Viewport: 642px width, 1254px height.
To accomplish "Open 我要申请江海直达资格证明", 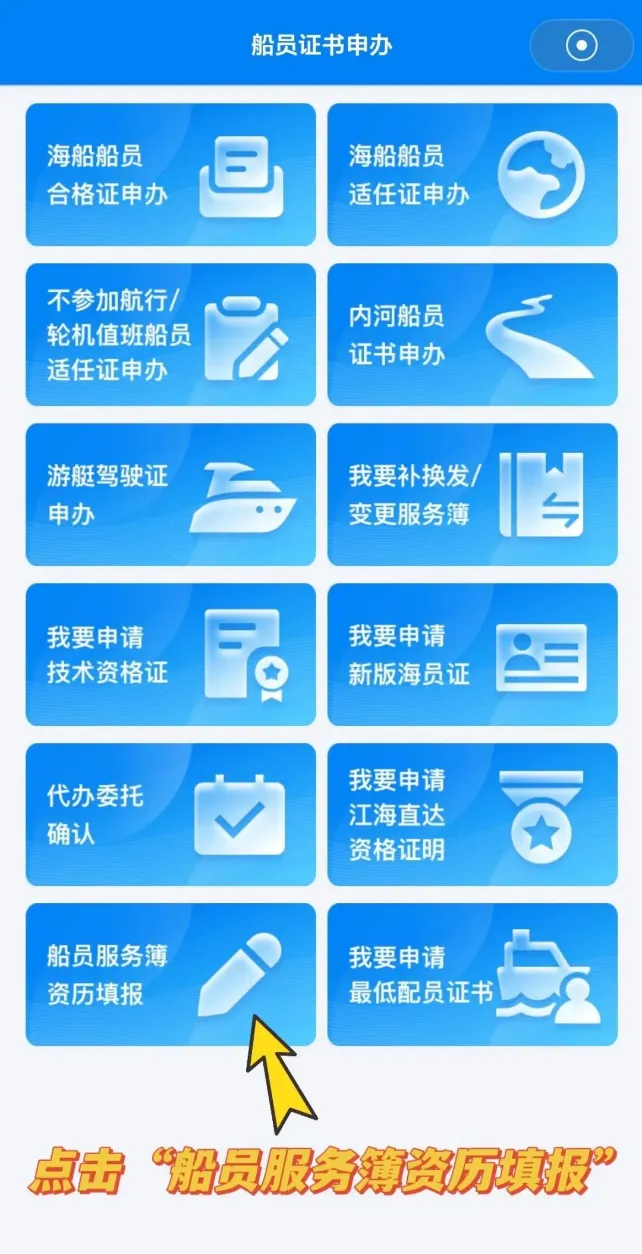I will click(472, 814).
